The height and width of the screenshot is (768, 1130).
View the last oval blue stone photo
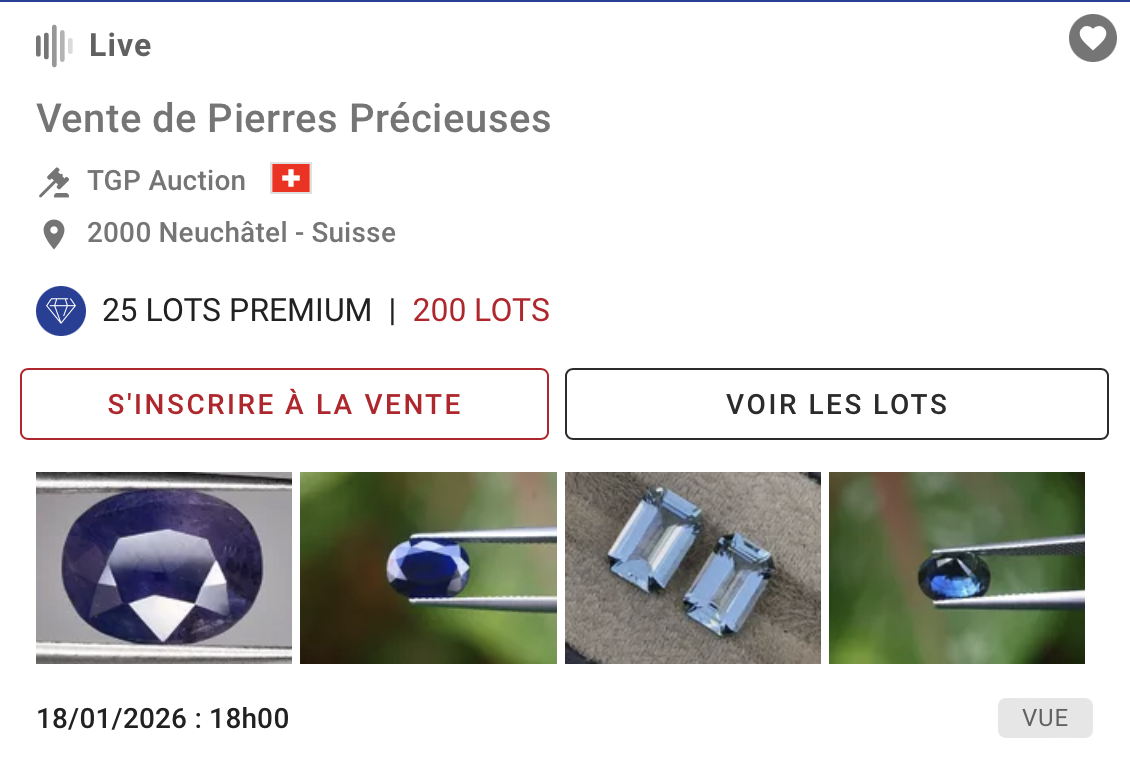point(956,567)
